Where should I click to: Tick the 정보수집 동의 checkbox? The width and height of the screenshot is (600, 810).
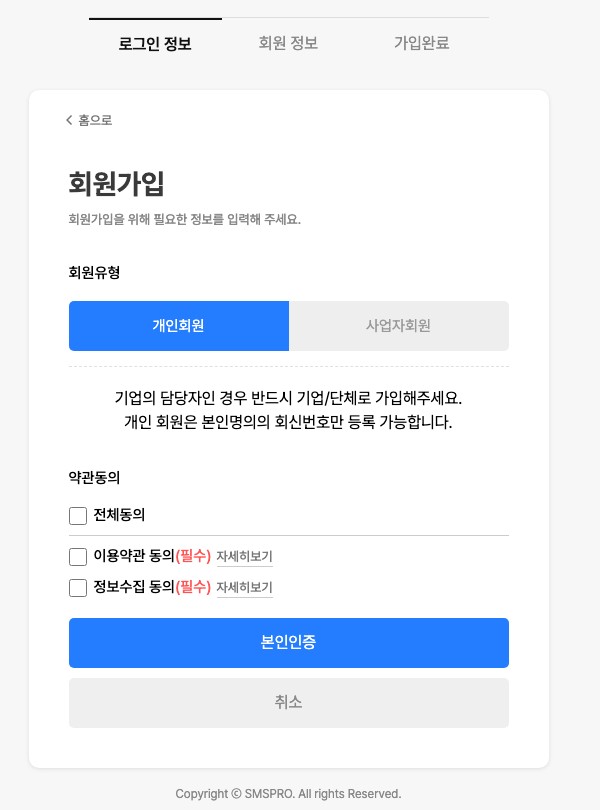tap(78, 588)
